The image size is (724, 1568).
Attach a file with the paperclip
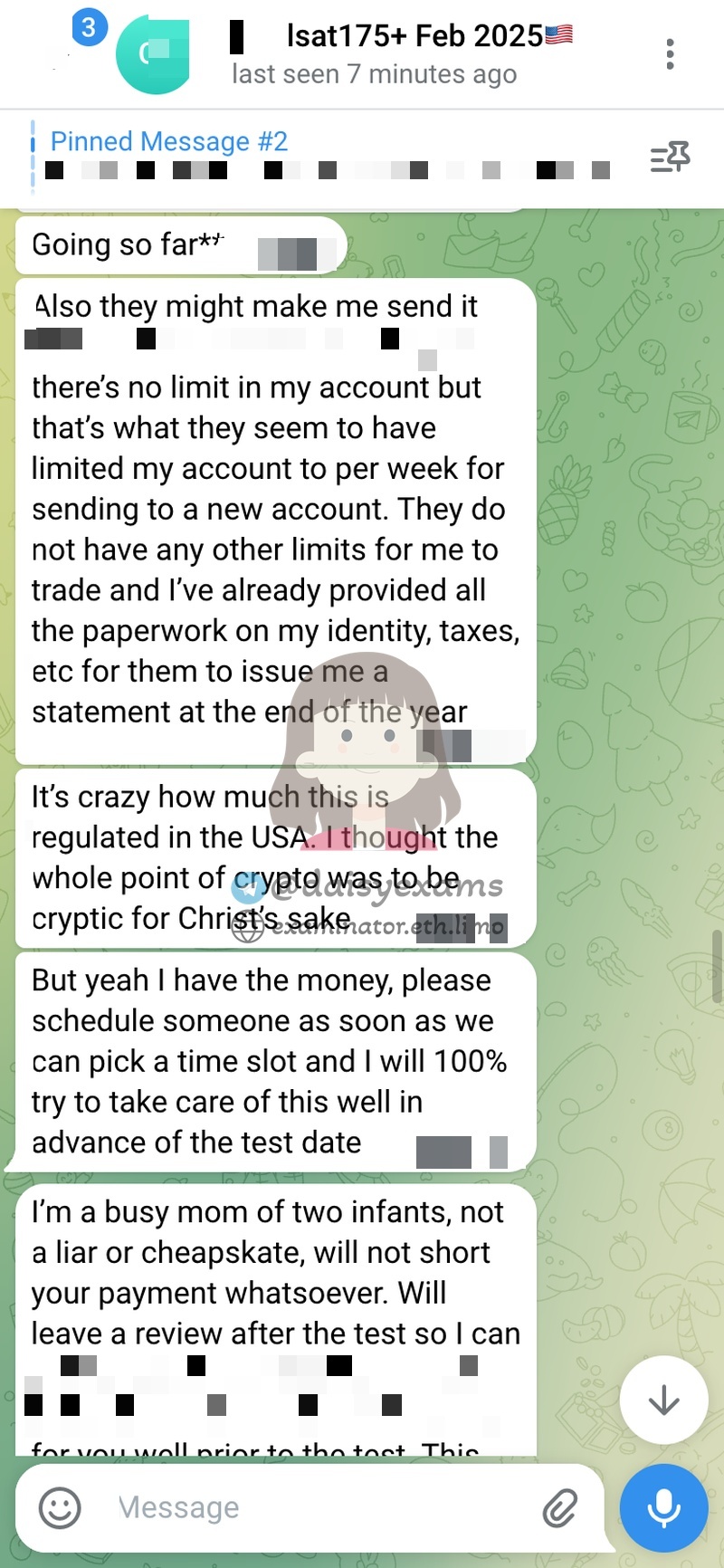[560, 1507]
